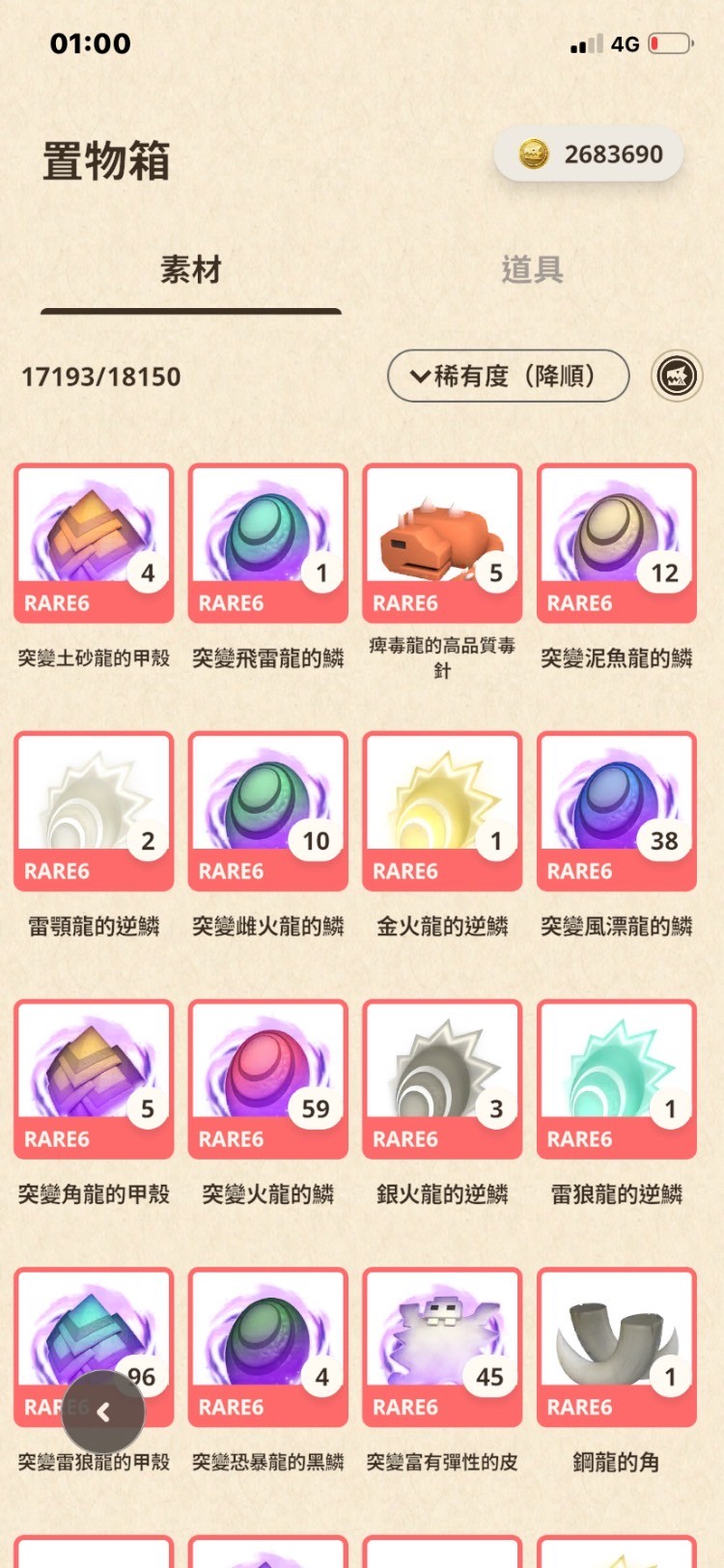Select the 素材 tab
Viewport: 724px width, 1568px height.
[x=188, y=269]
